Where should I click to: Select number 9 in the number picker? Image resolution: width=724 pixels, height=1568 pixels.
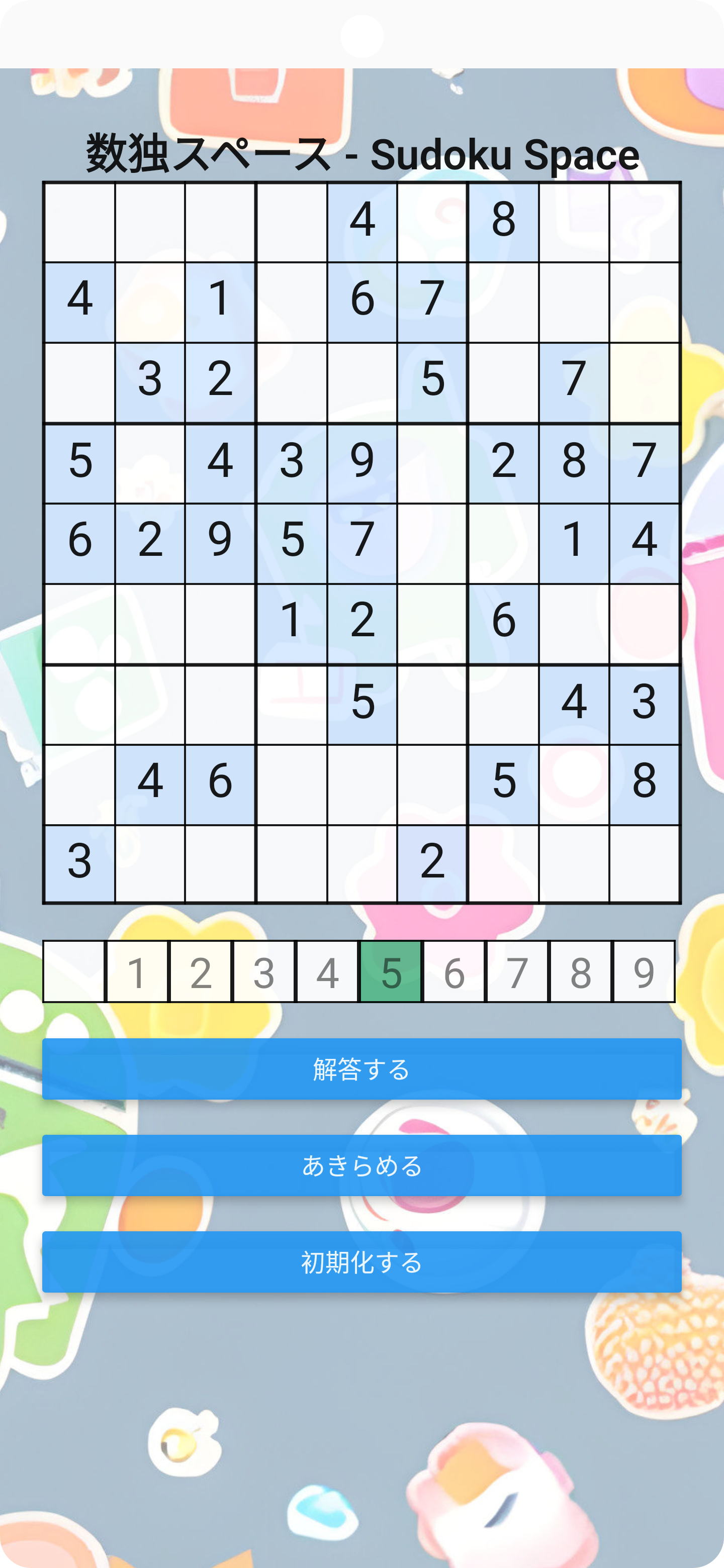[644, 971]
